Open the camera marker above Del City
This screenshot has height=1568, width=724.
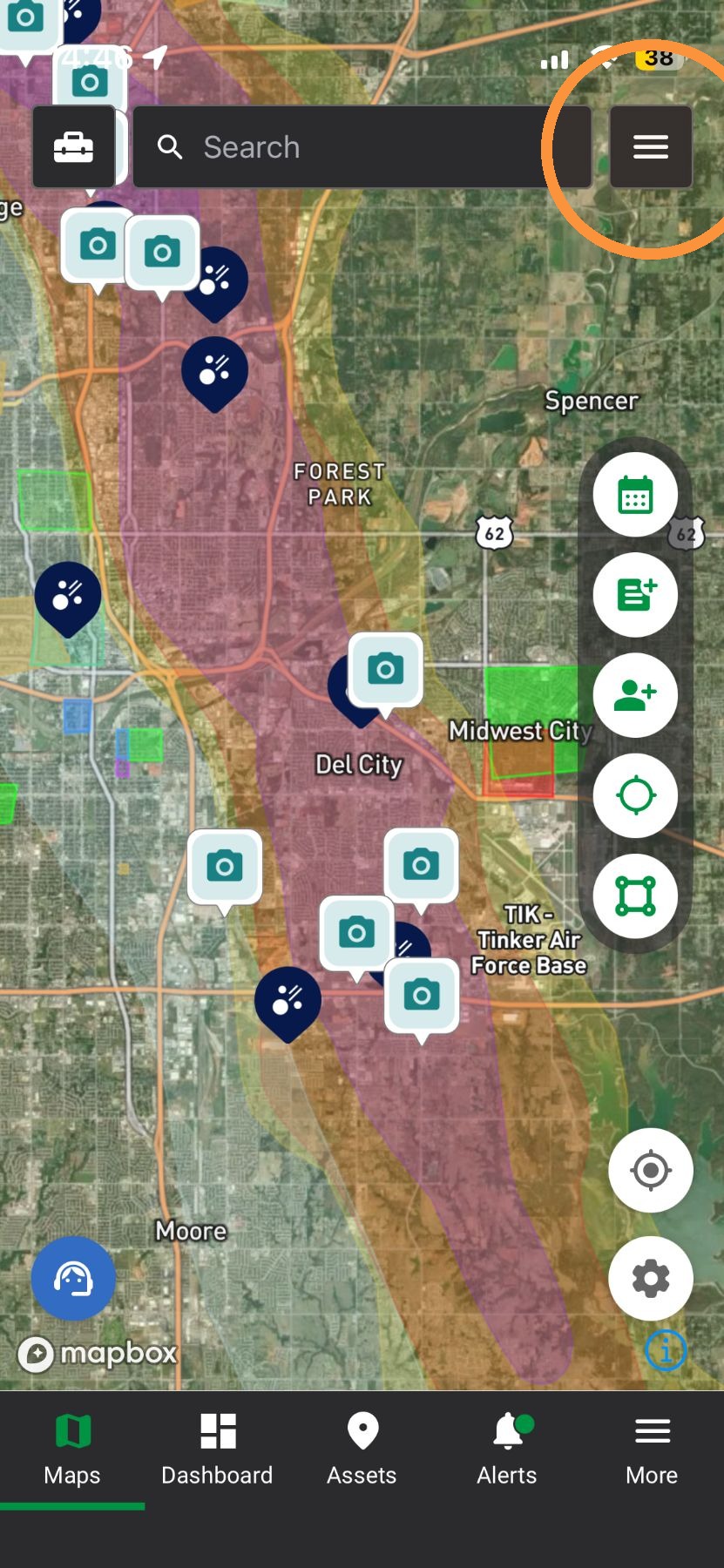pyautogui.click(x=385, y=670)
